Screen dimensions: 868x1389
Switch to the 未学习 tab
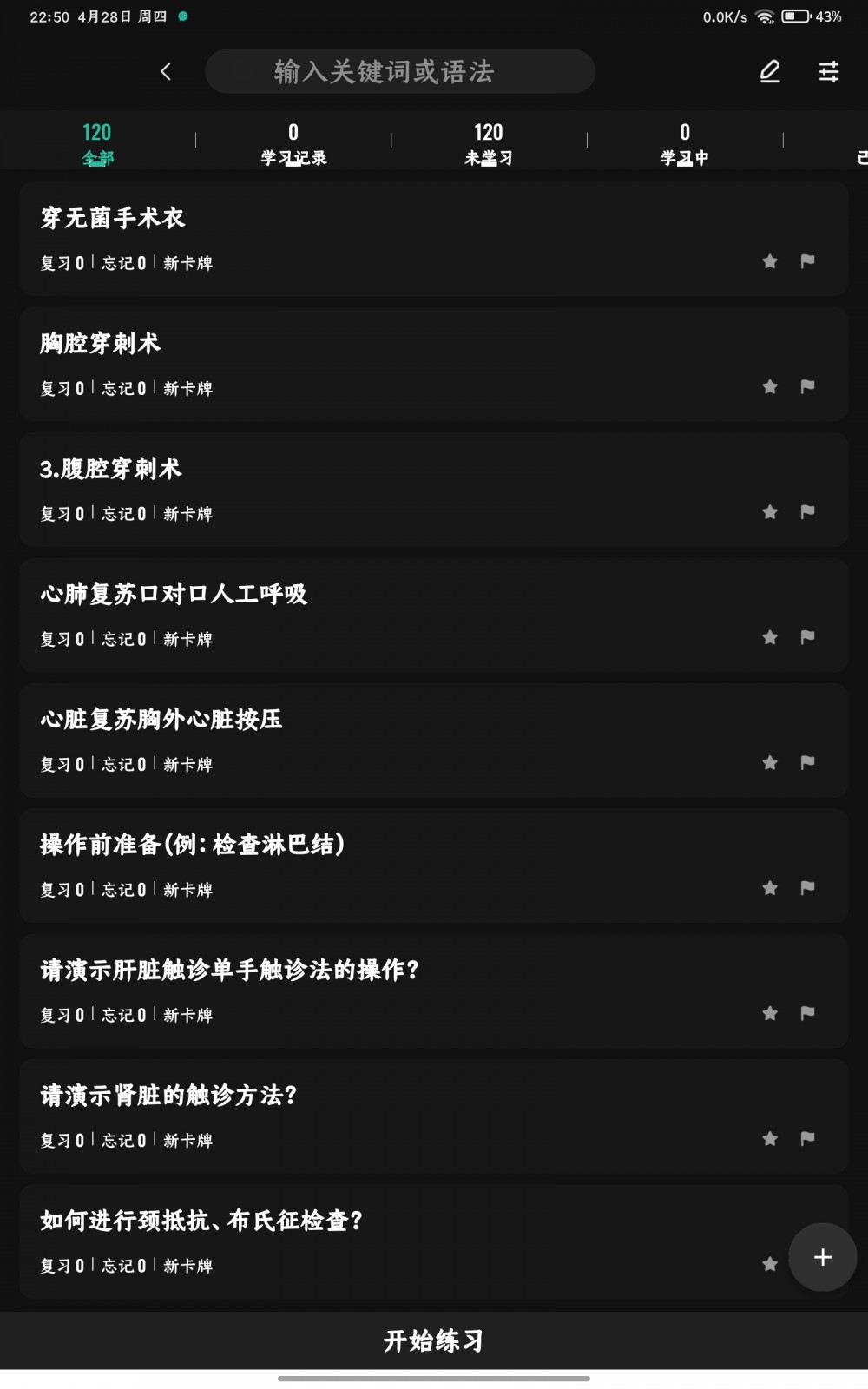pos(489,144)
